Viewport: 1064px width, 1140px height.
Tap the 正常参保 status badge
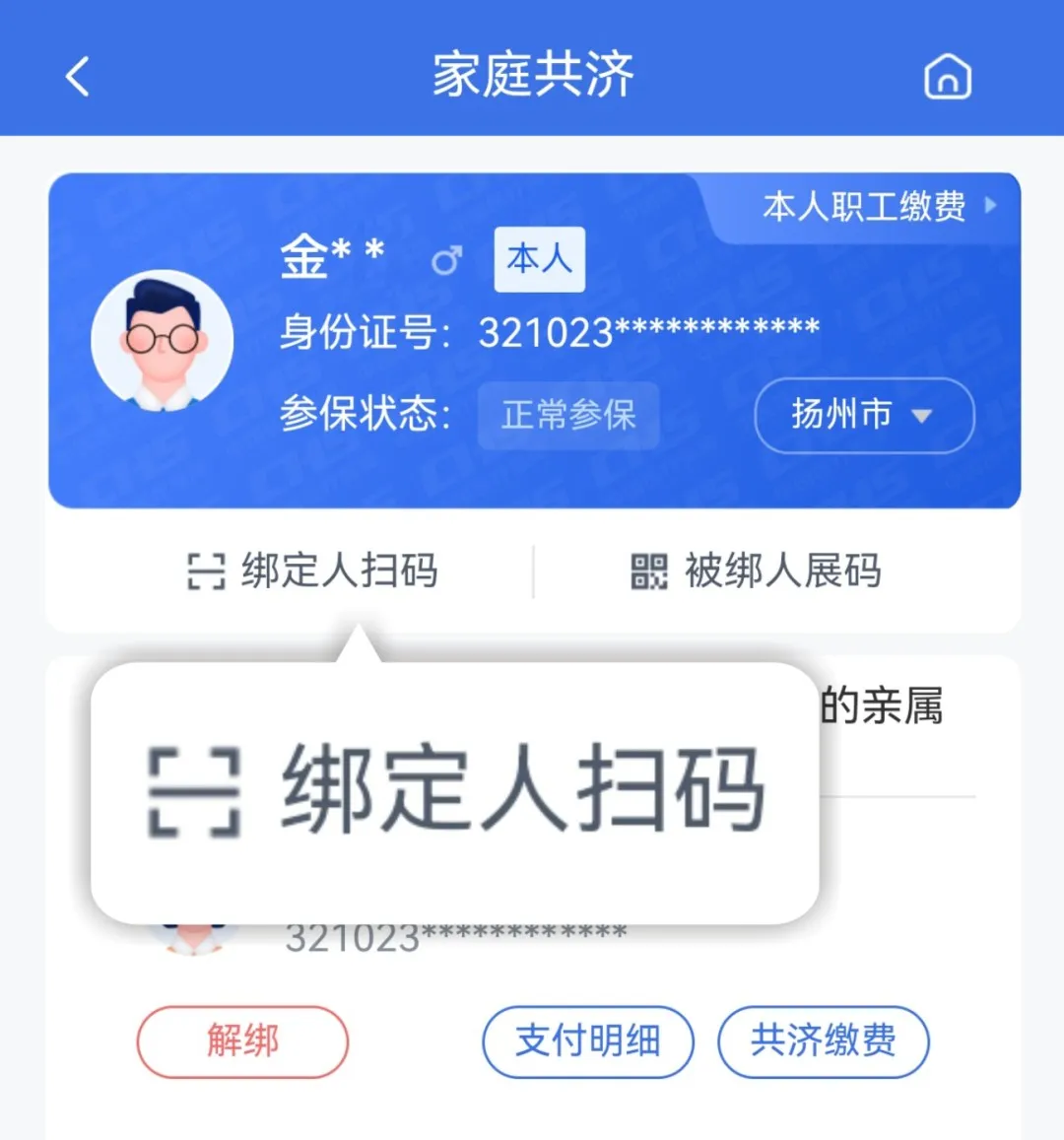click(567, 416)
